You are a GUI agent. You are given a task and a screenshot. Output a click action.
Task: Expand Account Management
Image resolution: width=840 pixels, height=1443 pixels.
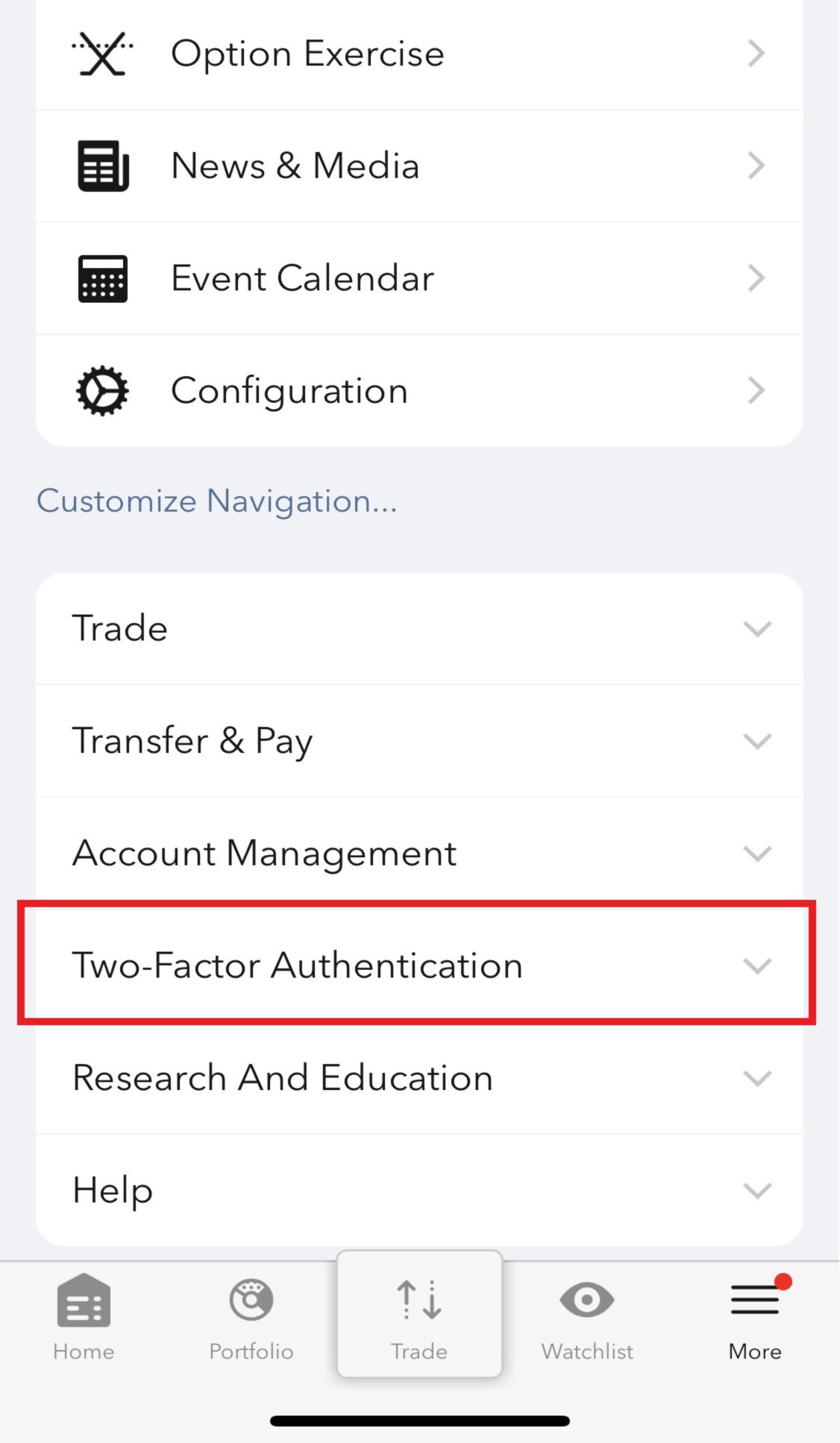[x=419, y=853]
